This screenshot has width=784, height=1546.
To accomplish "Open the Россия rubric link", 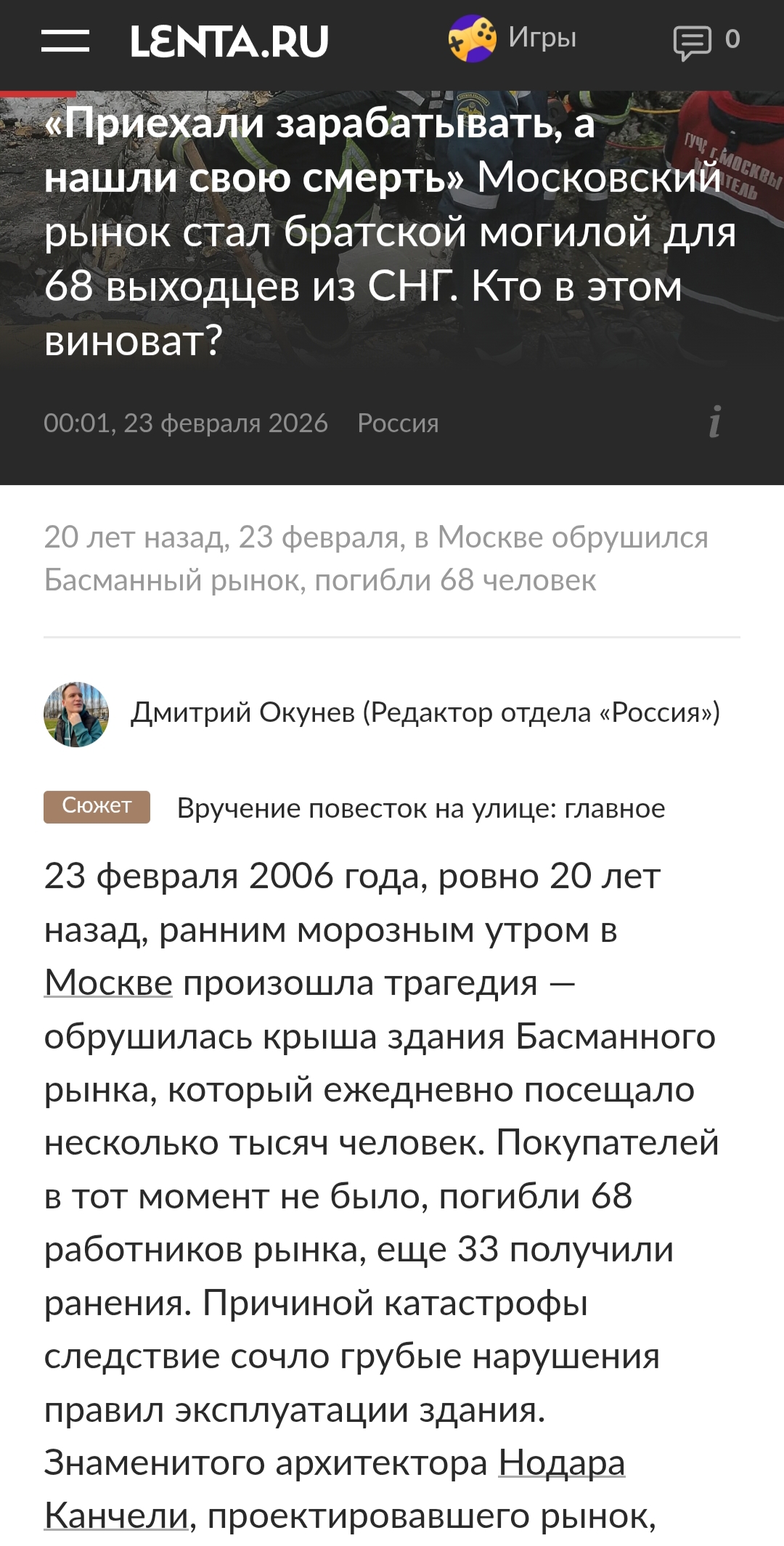I will [x=398, y=423].
